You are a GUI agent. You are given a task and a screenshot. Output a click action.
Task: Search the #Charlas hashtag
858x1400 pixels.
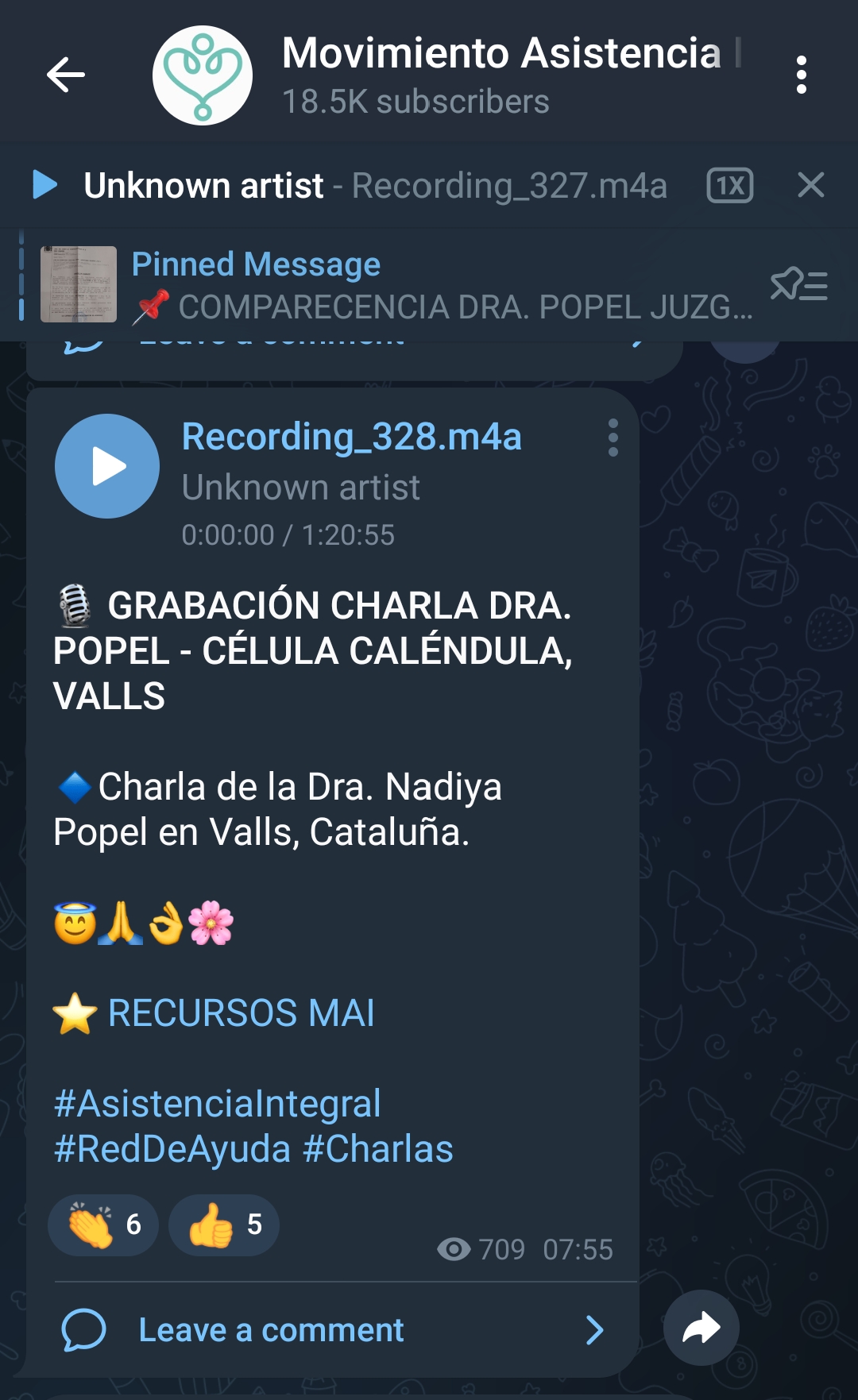point(378,1149)
